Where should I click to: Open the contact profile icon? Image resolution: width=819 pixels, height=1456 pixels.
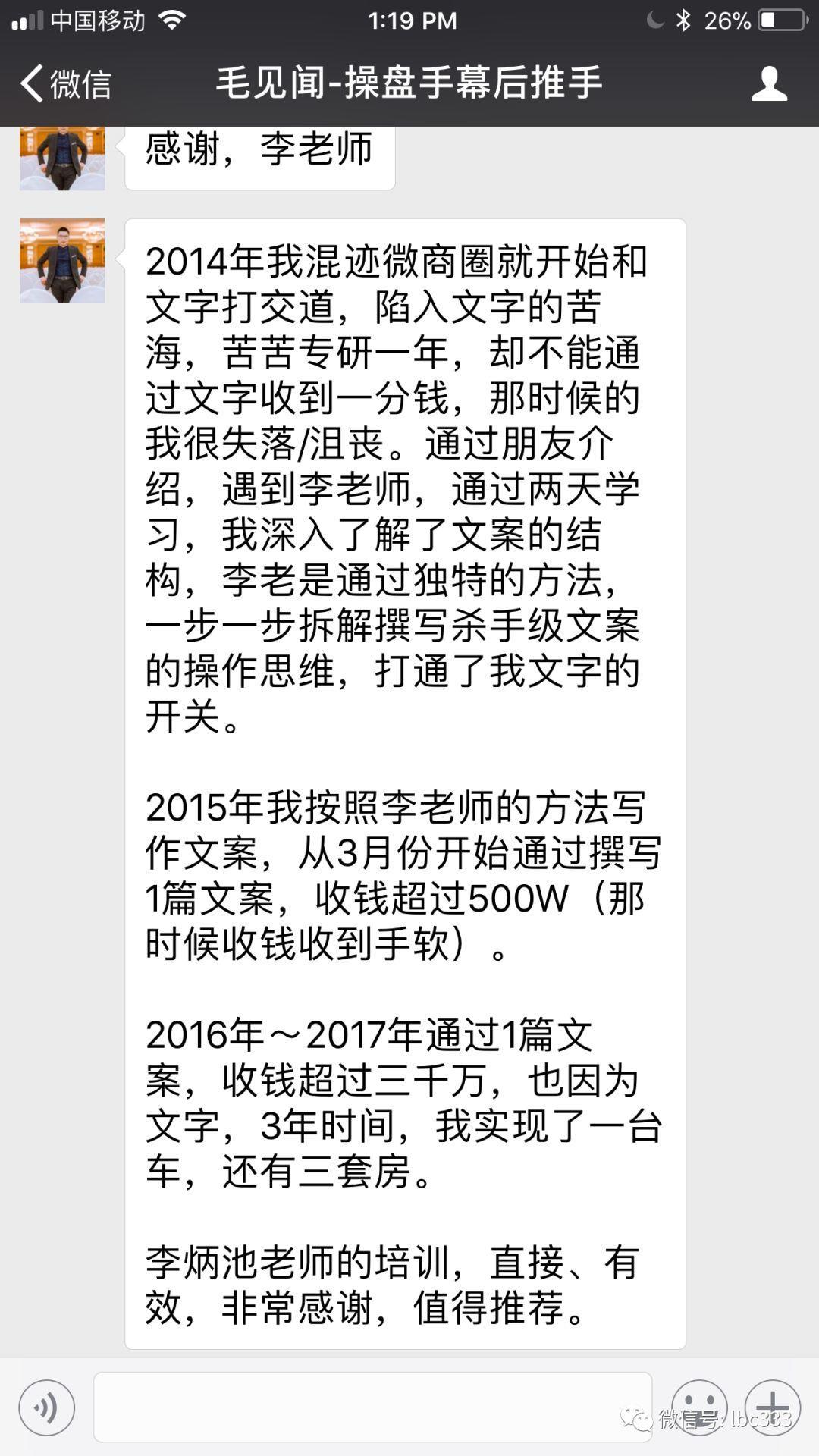769,83
